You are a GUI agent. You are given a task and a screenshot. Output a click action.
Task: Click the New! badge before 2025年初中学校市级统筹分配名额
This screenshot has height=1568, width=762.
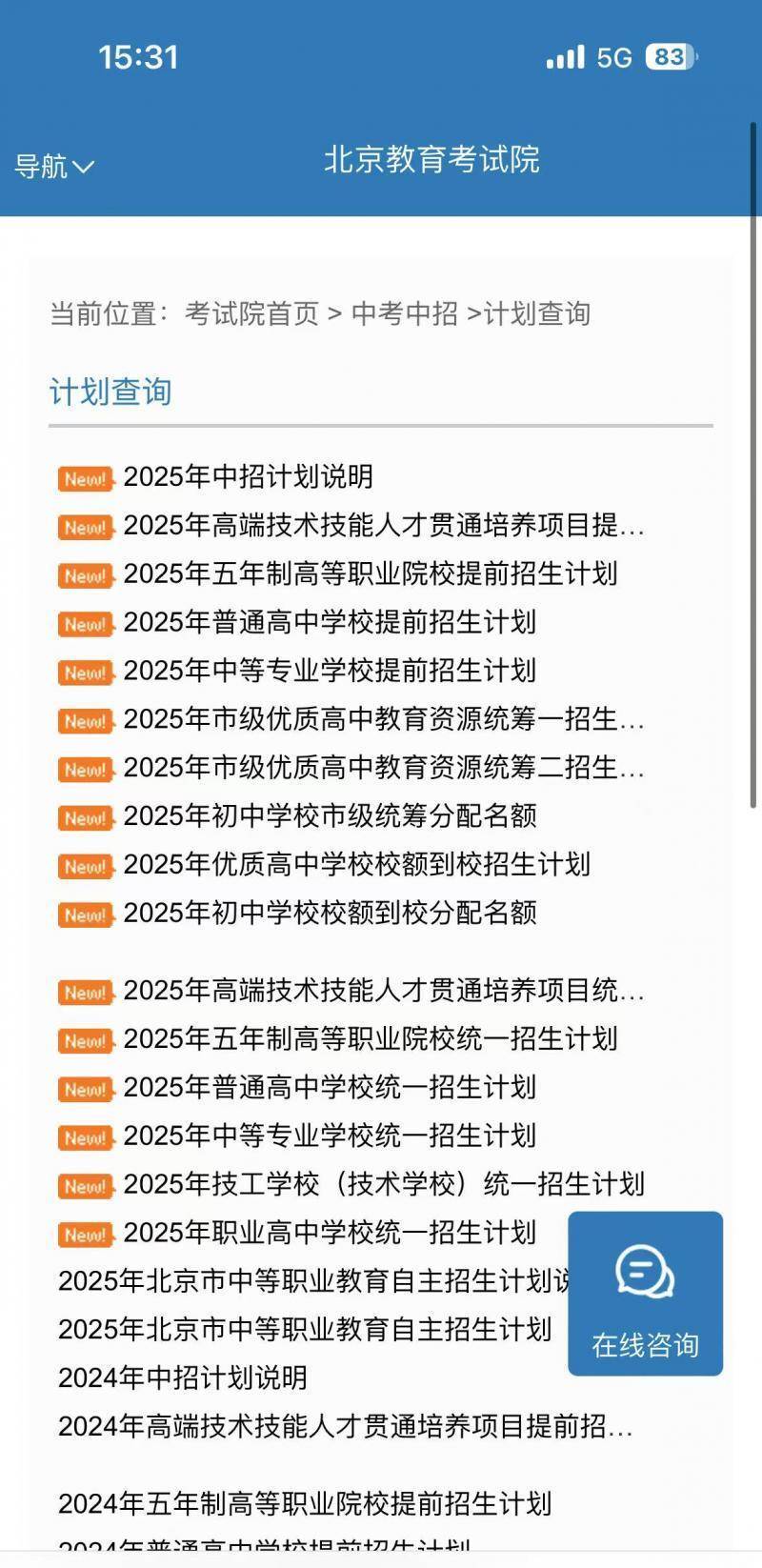coord(84,817)
